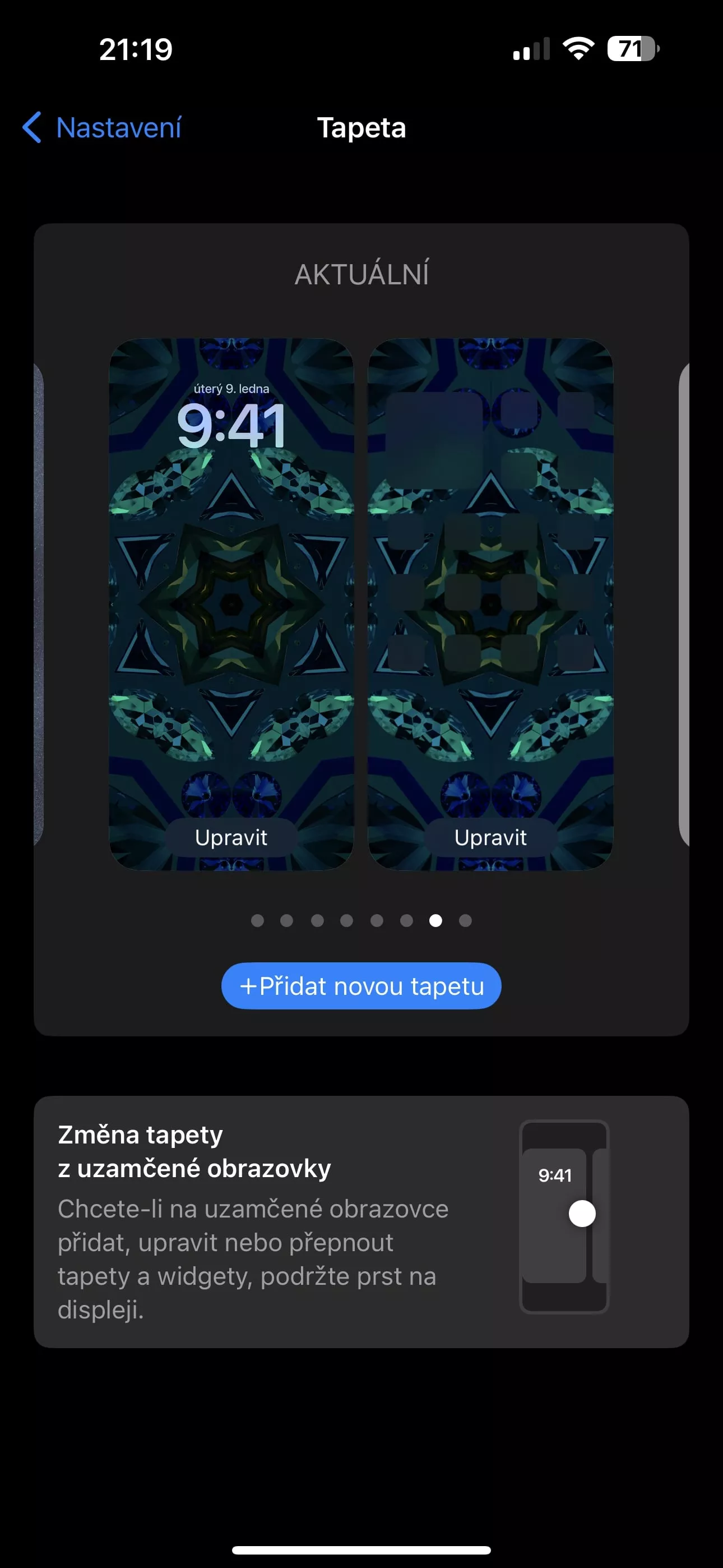Tap Upravit on the home screen preview

(490, 838)
